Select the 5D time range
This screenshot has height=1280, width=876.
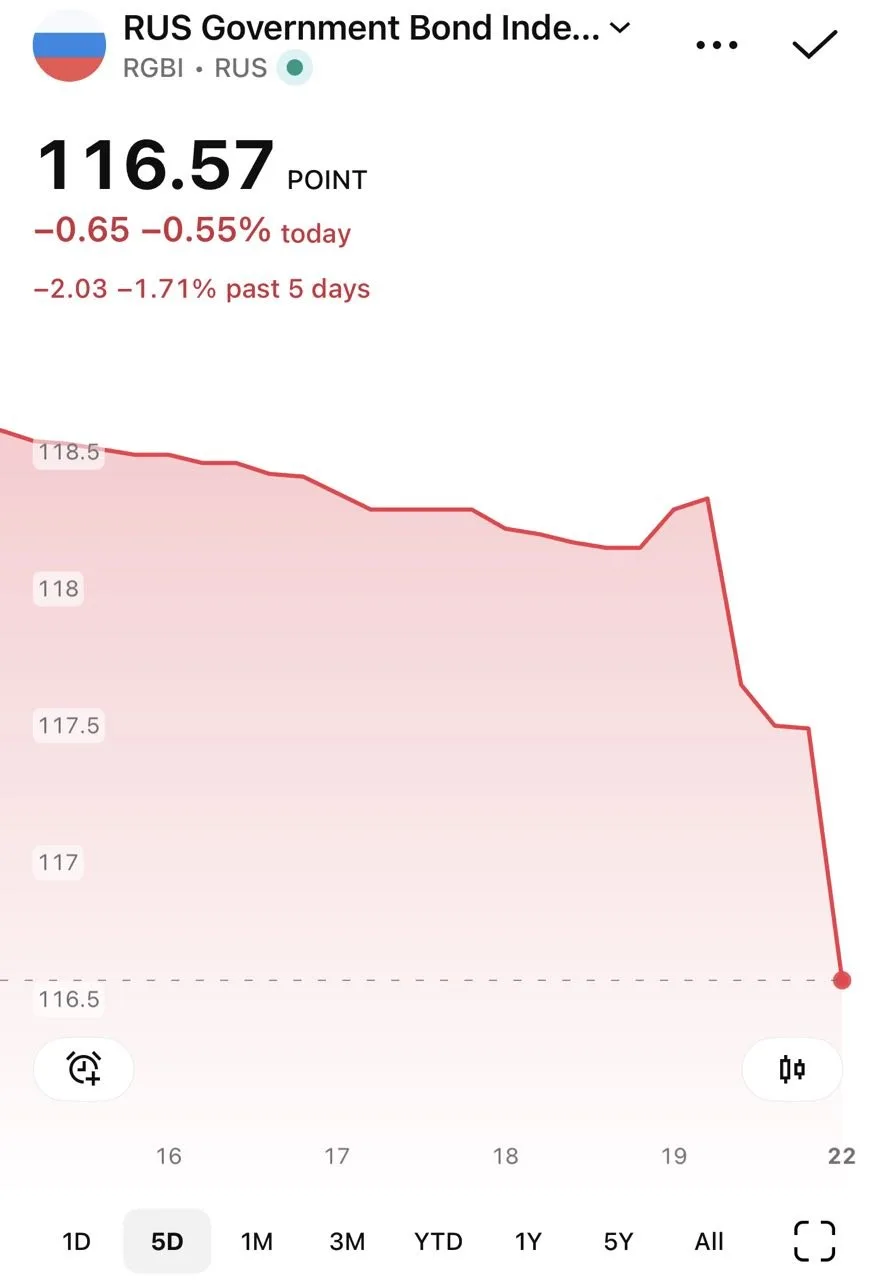(167, 1241)
